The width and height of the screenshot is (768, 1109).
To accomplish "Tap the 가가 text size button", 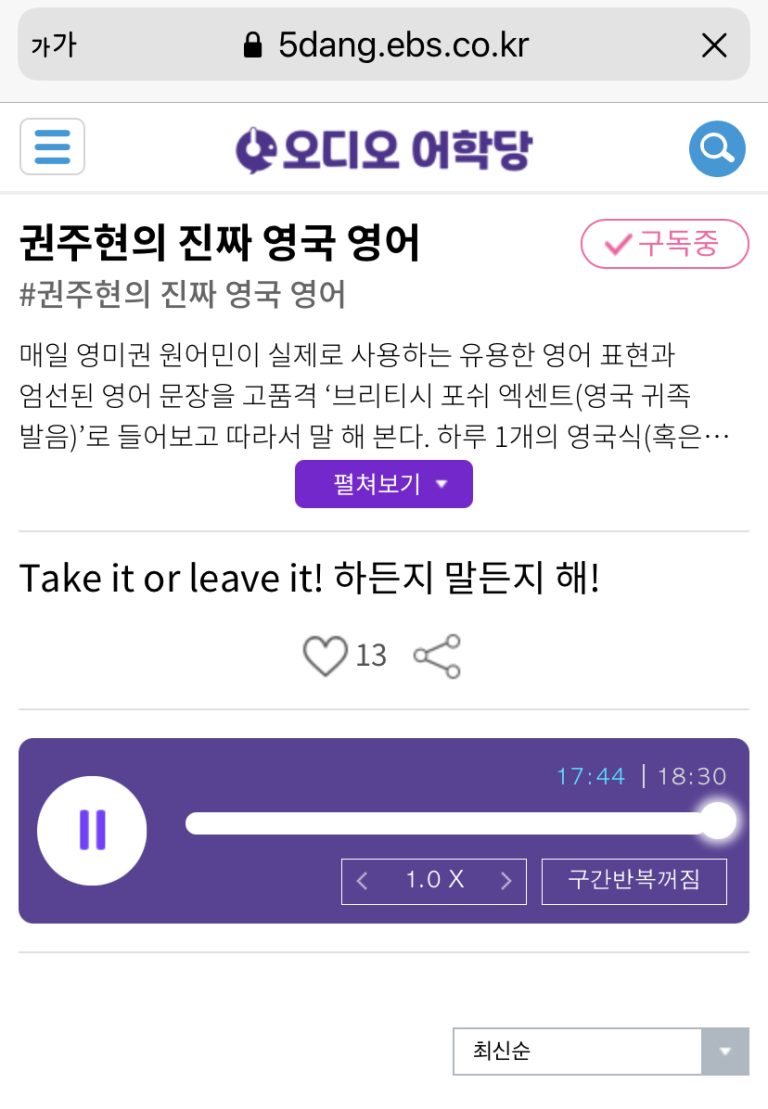I will (x=53, y=45).
